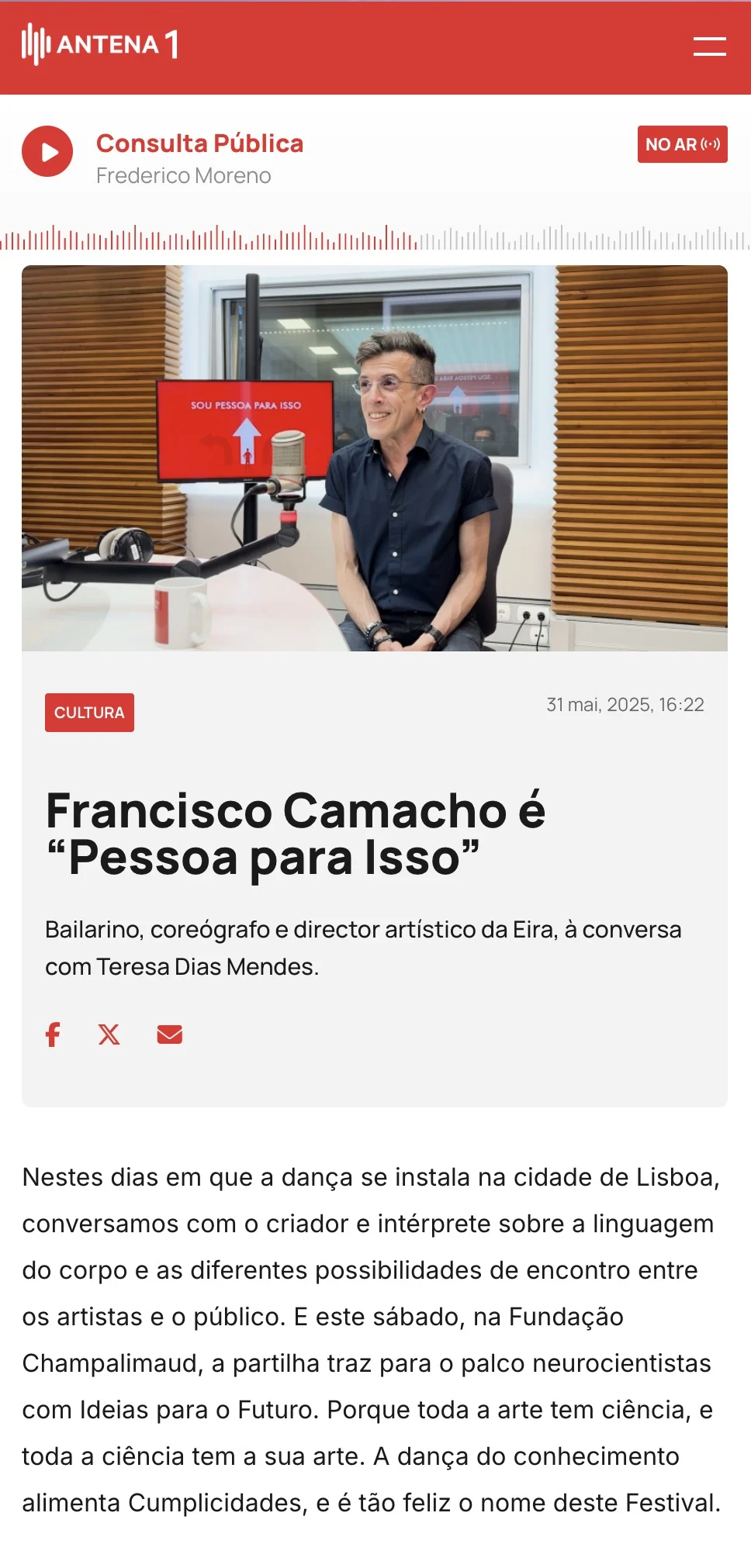The image size is (751, 1568).
Task: Open the Consulta Pública programme link
Action: click(199, 143)
